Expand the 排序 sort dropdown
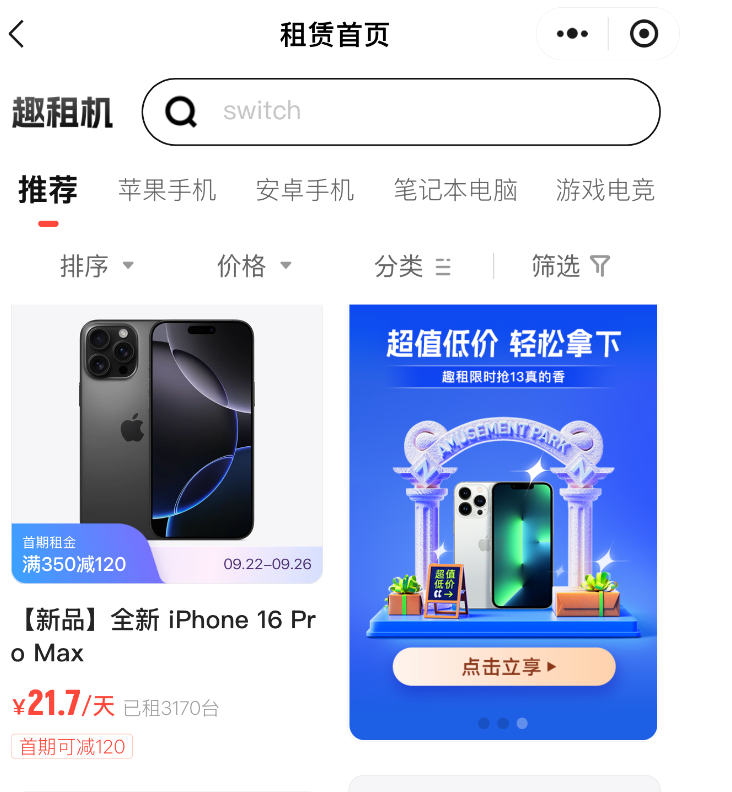732x792 pixels. pyautogui.click(x=97, y=266)
